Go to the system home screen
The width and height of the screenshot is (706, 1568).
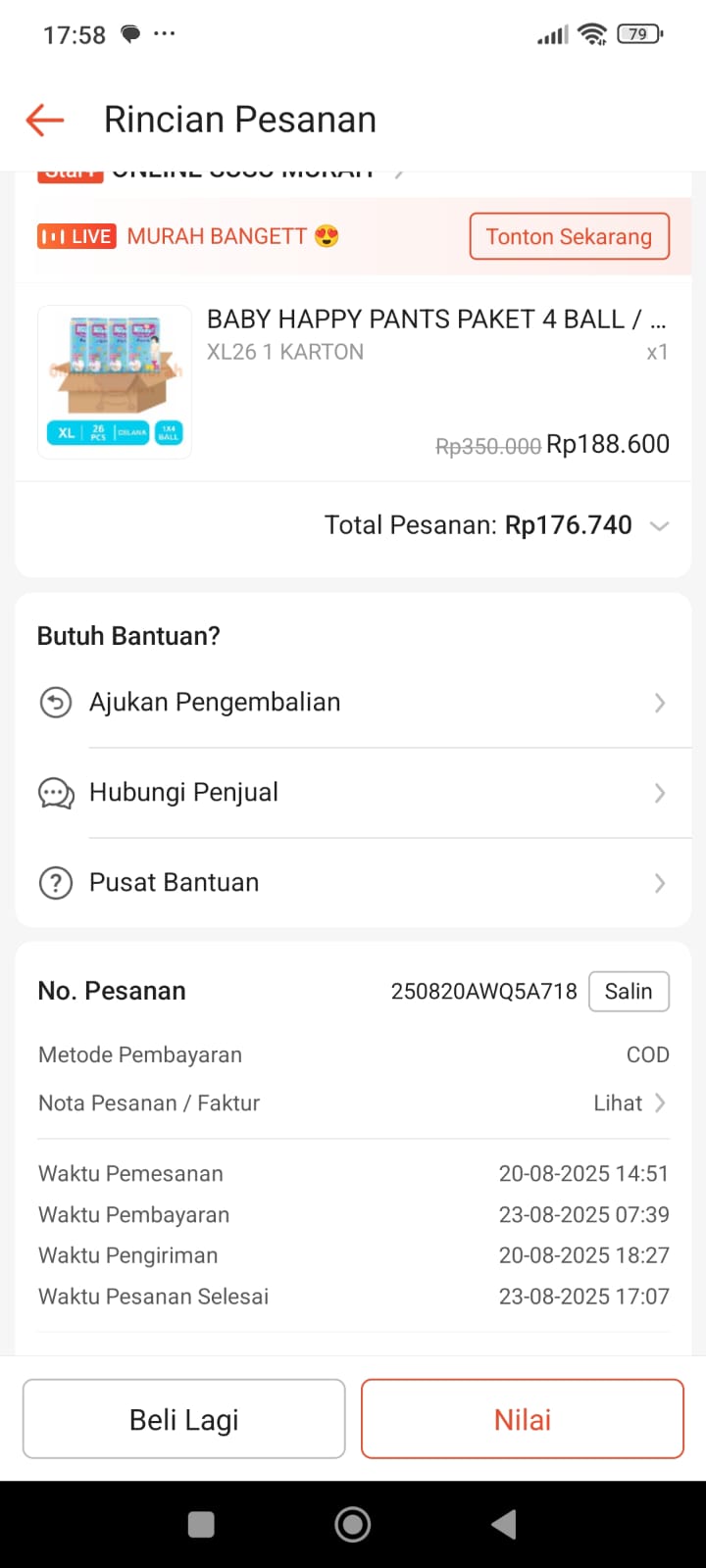point(353,1524)
